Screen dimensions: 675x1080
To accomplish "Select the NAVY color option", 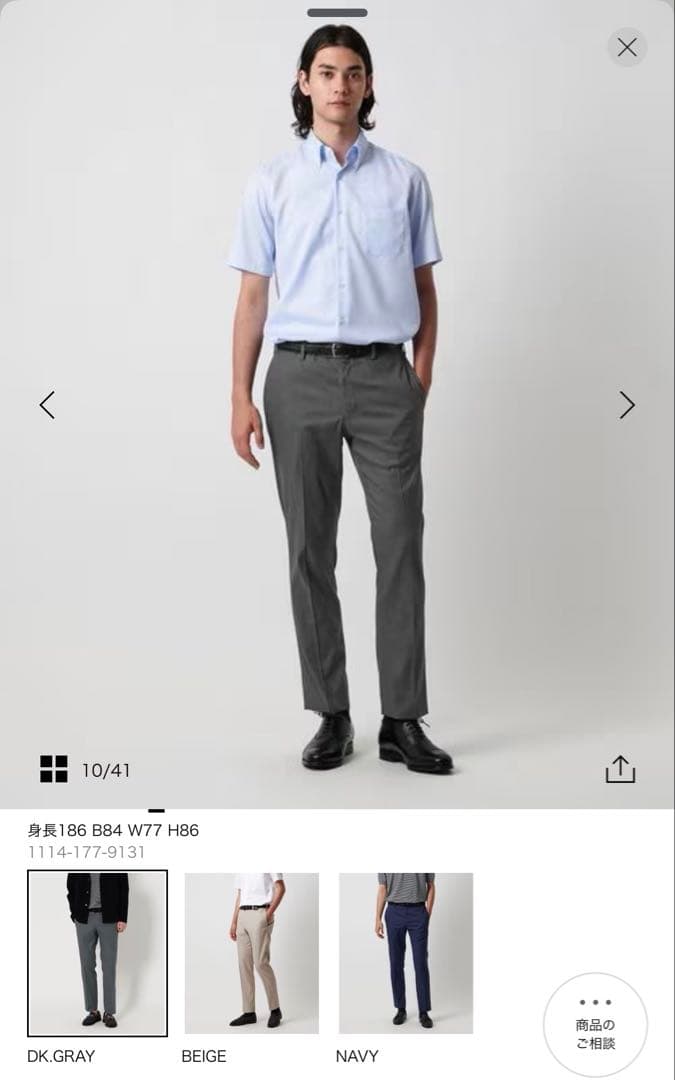I will (405, 952).
